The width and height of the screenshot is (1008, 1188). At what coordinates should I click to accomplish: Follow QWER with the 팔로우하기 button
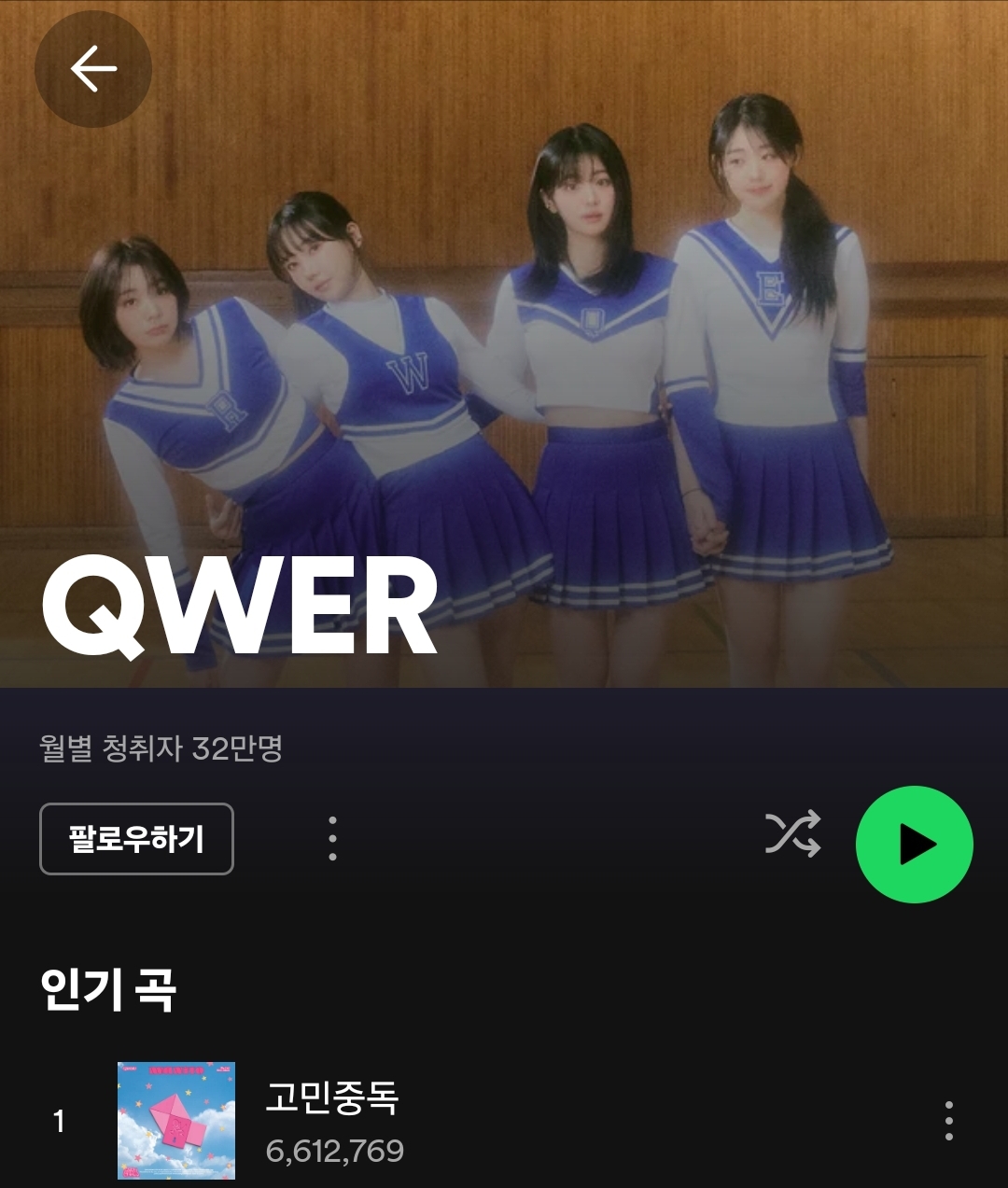136,839
